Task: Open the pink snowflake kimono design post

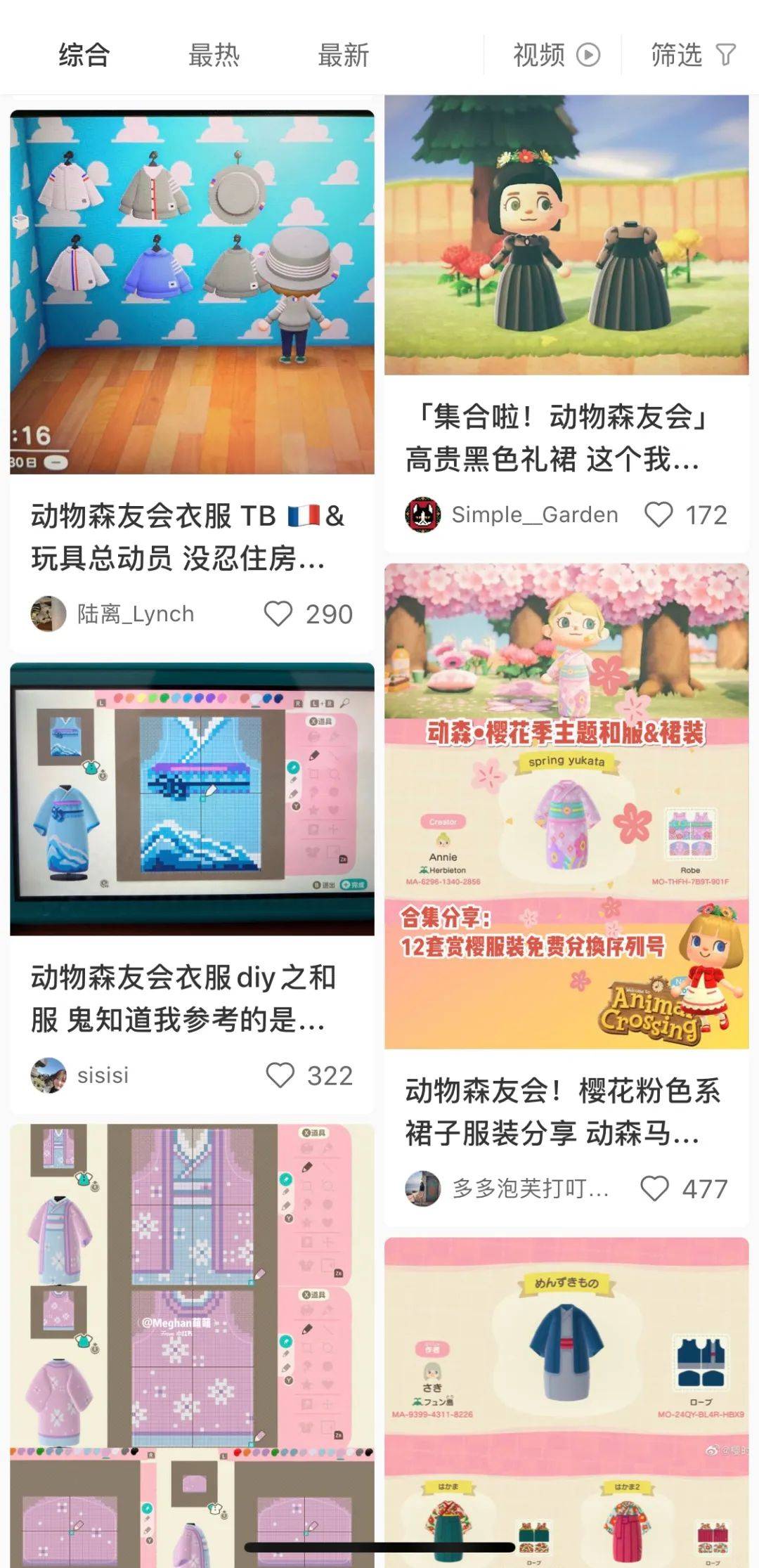Action: click(192, 1335)
